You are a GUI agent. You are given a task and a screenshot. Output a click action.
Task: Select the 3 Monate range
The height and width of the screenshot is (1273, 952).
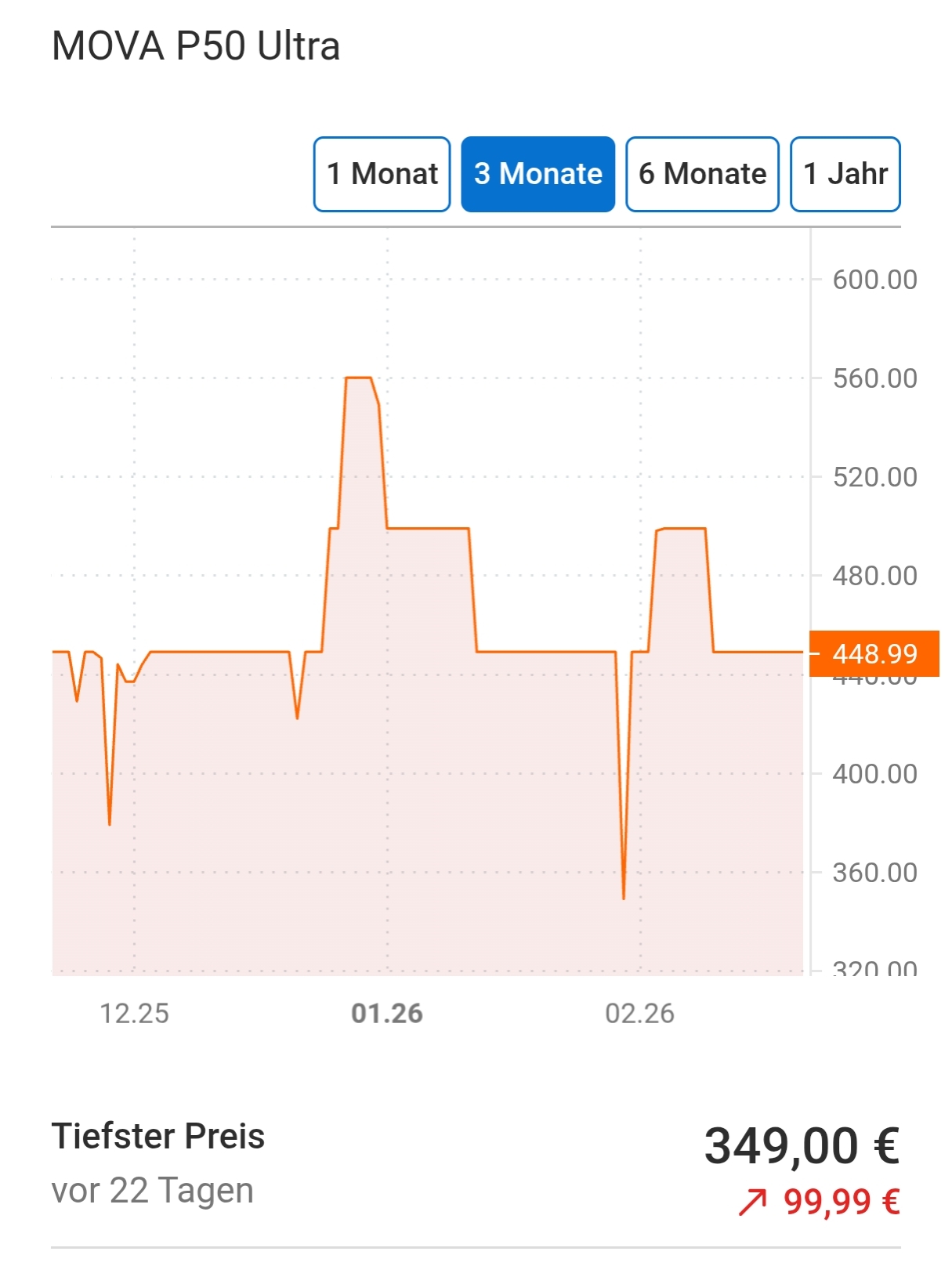point(538,174)
